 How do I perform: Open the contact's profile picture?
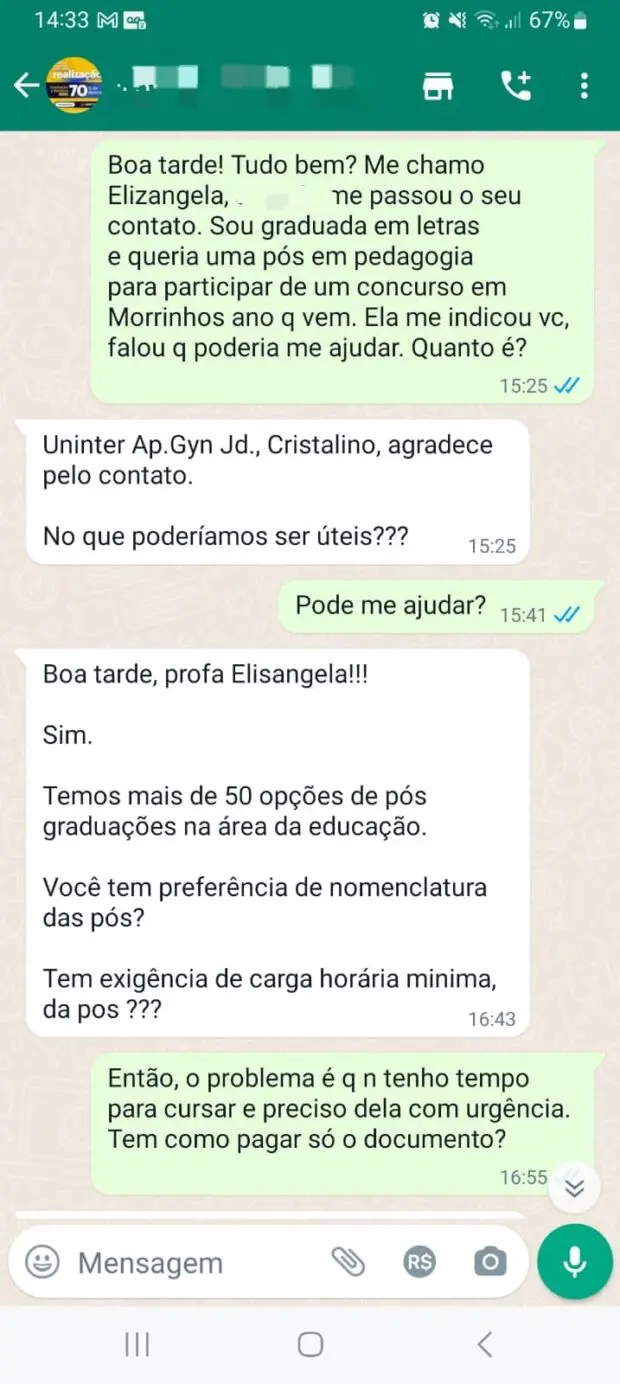click(x=73, y=86)
